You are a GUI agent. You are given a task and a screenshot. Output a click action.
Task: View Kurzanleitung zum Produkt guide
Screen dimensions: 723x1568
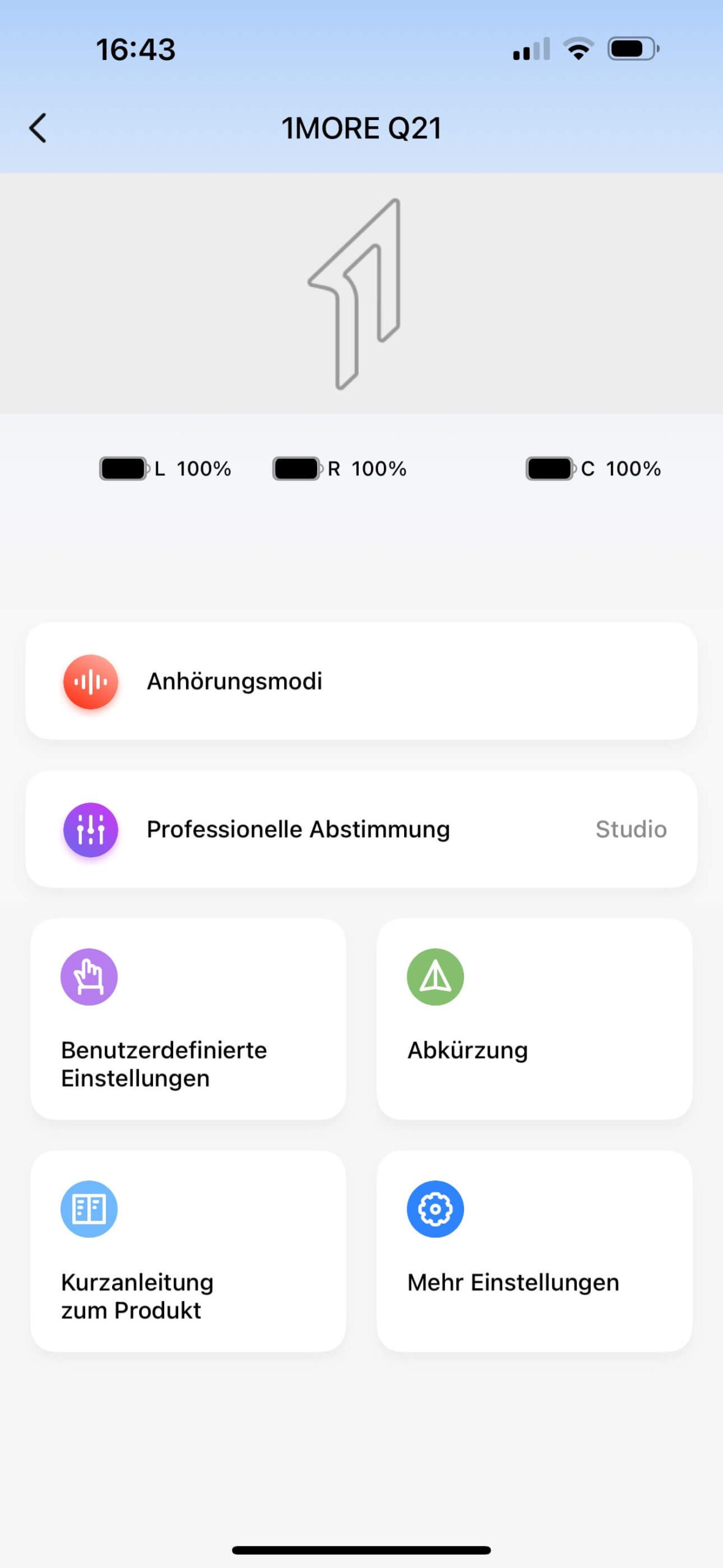point(188,1251)
